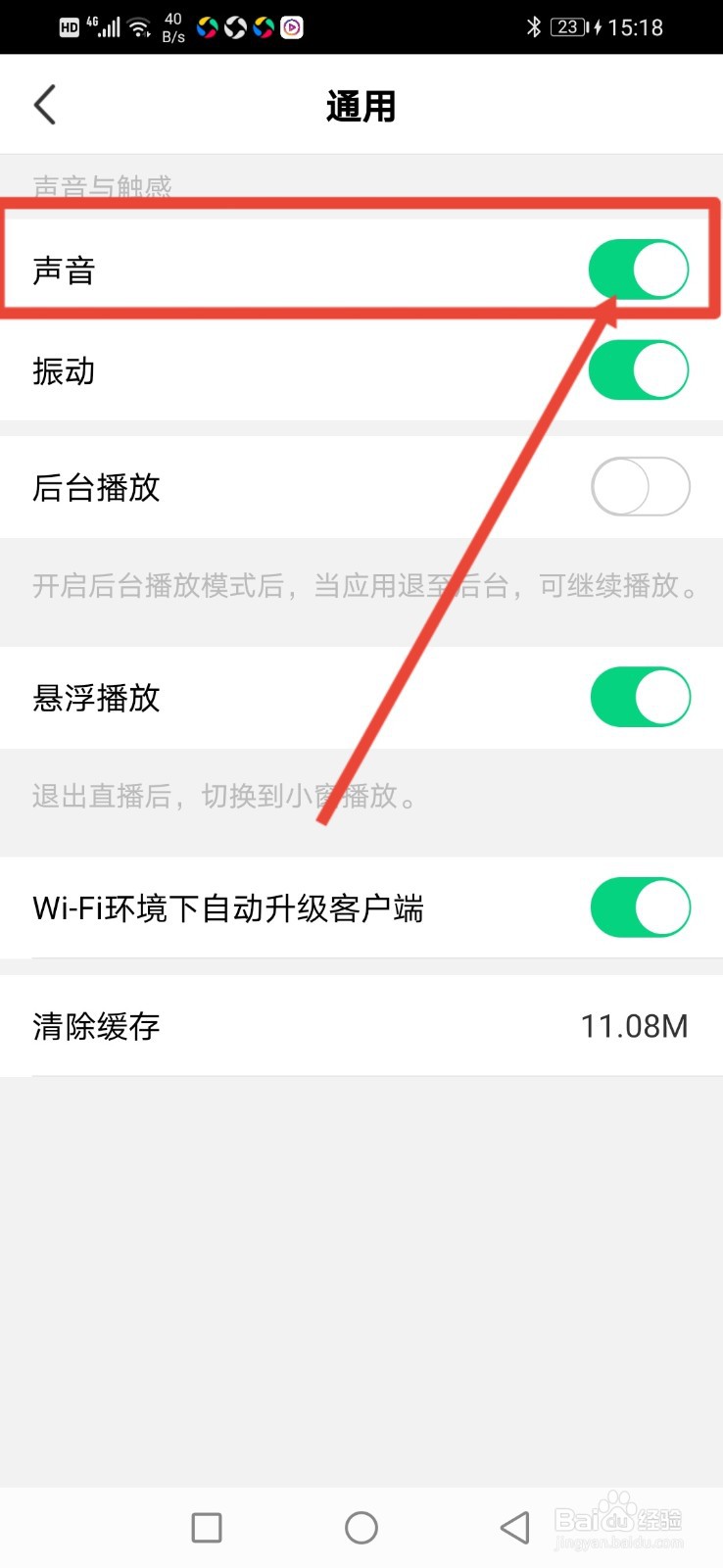Tap the circle home navigation icon

coord(361,1527)
